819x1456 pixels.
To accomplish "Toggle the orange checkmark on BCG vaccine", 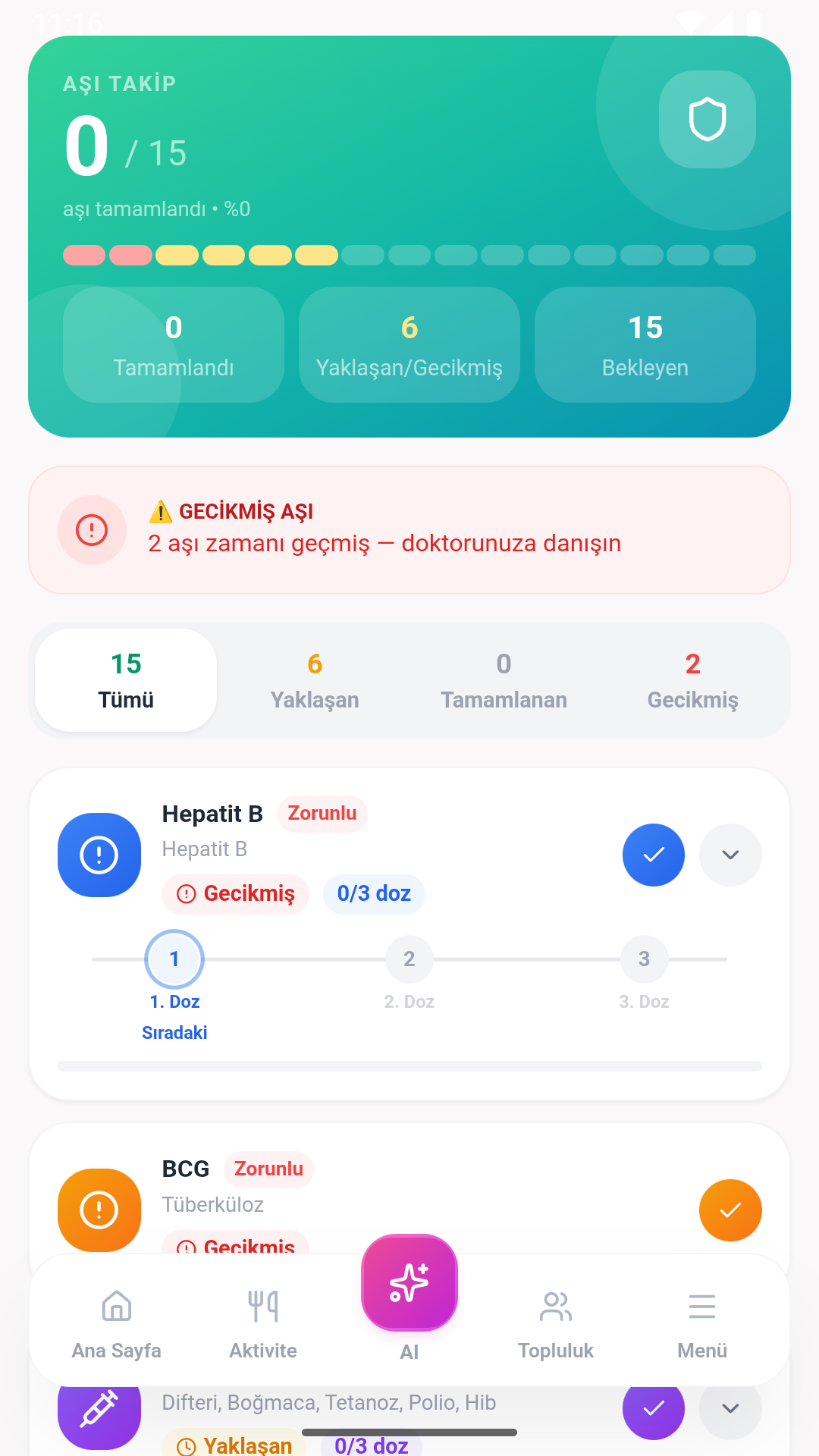I will pyautogui.click(x=730, y=1210).
